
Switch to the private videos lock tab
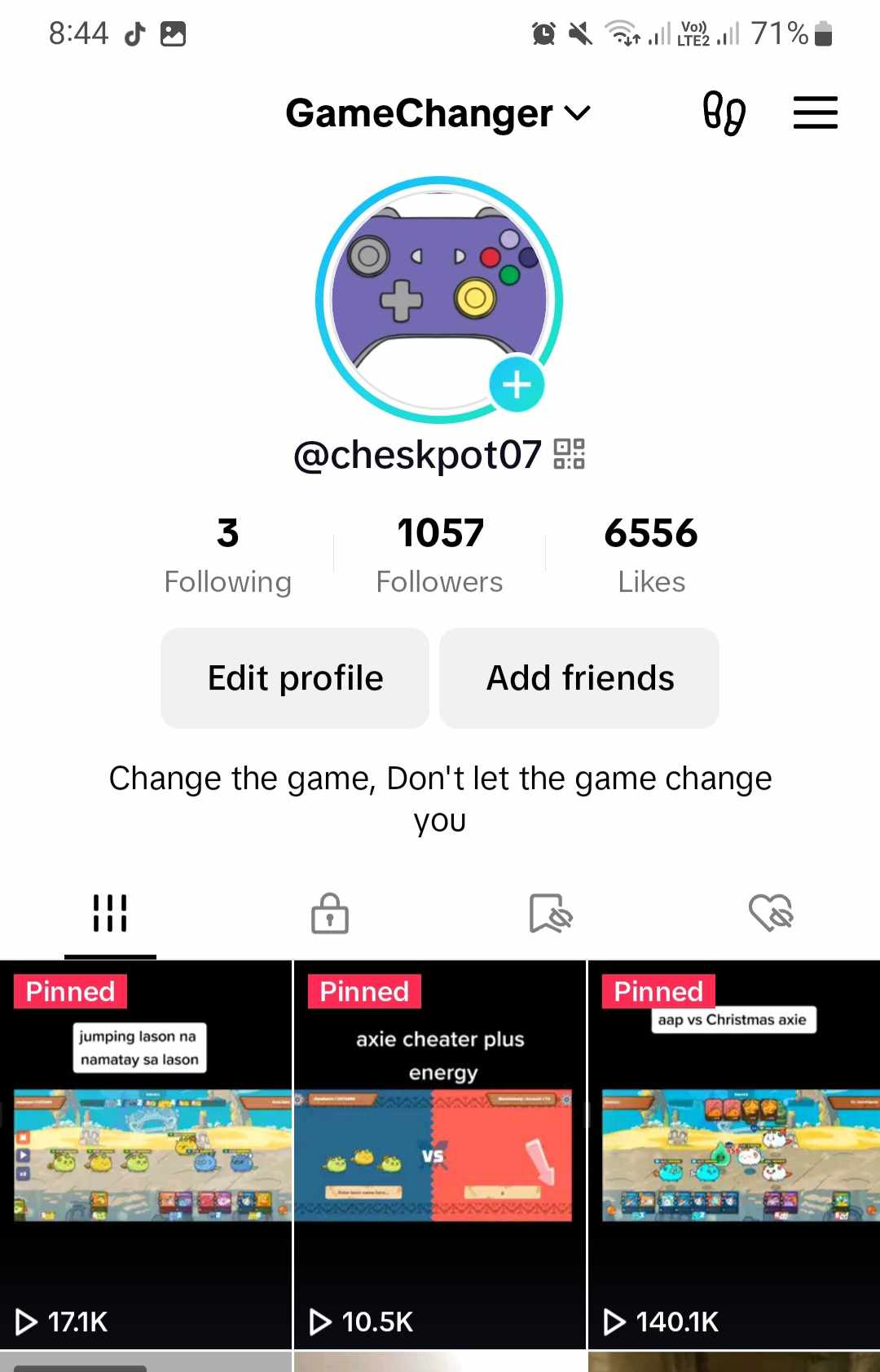tap(330, 913)
